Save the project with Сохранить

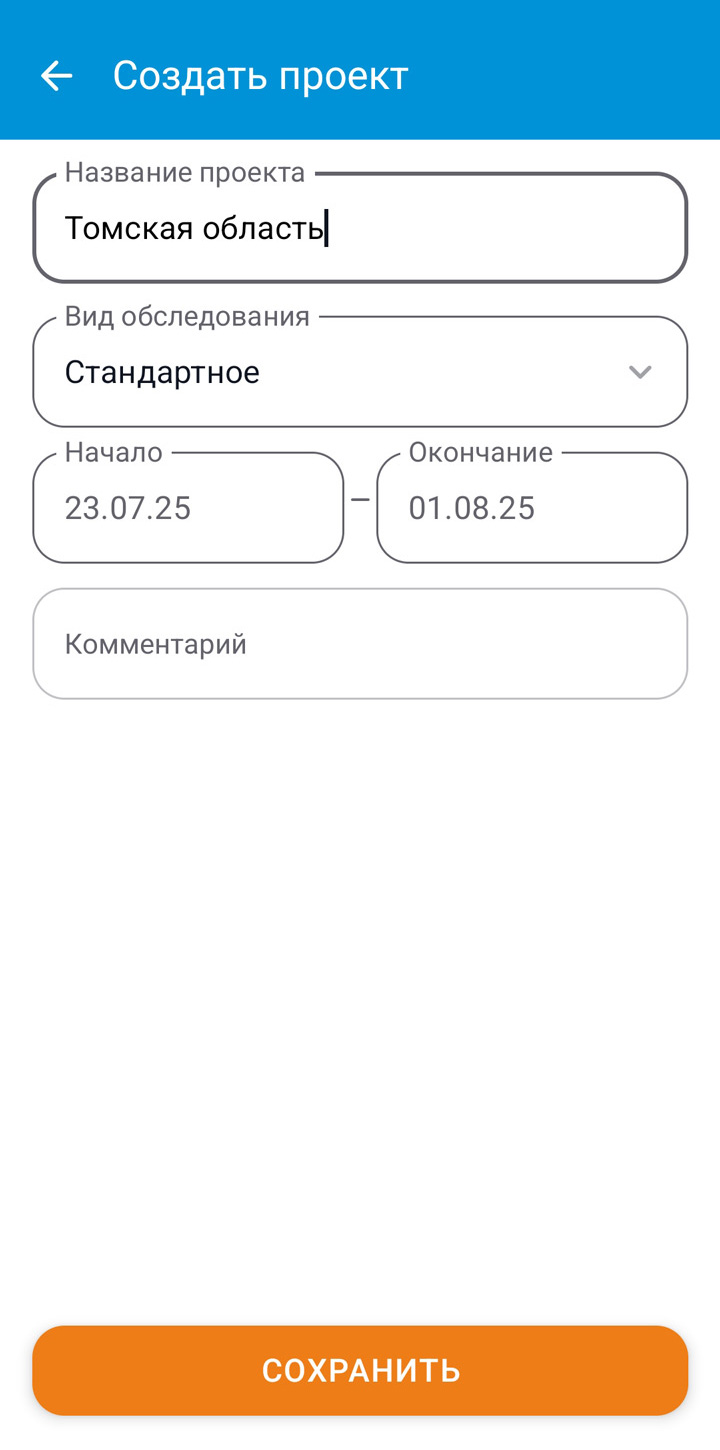coord(360,1370)
